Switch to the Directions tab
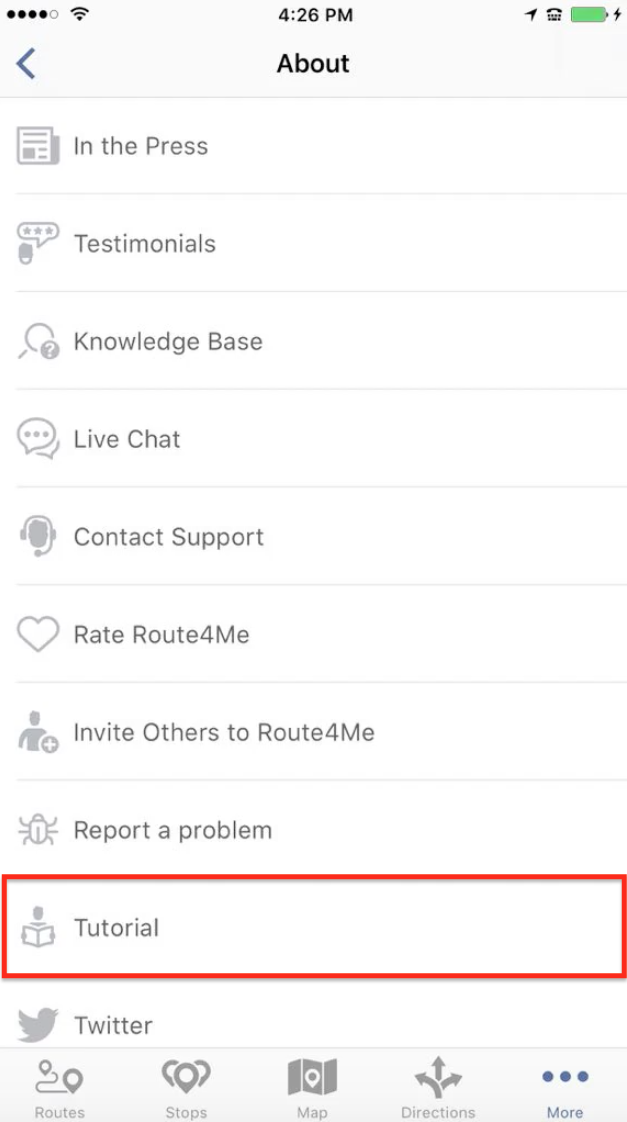The image size is (627, 1122). pyautogui.click(x=438, y=1086)
